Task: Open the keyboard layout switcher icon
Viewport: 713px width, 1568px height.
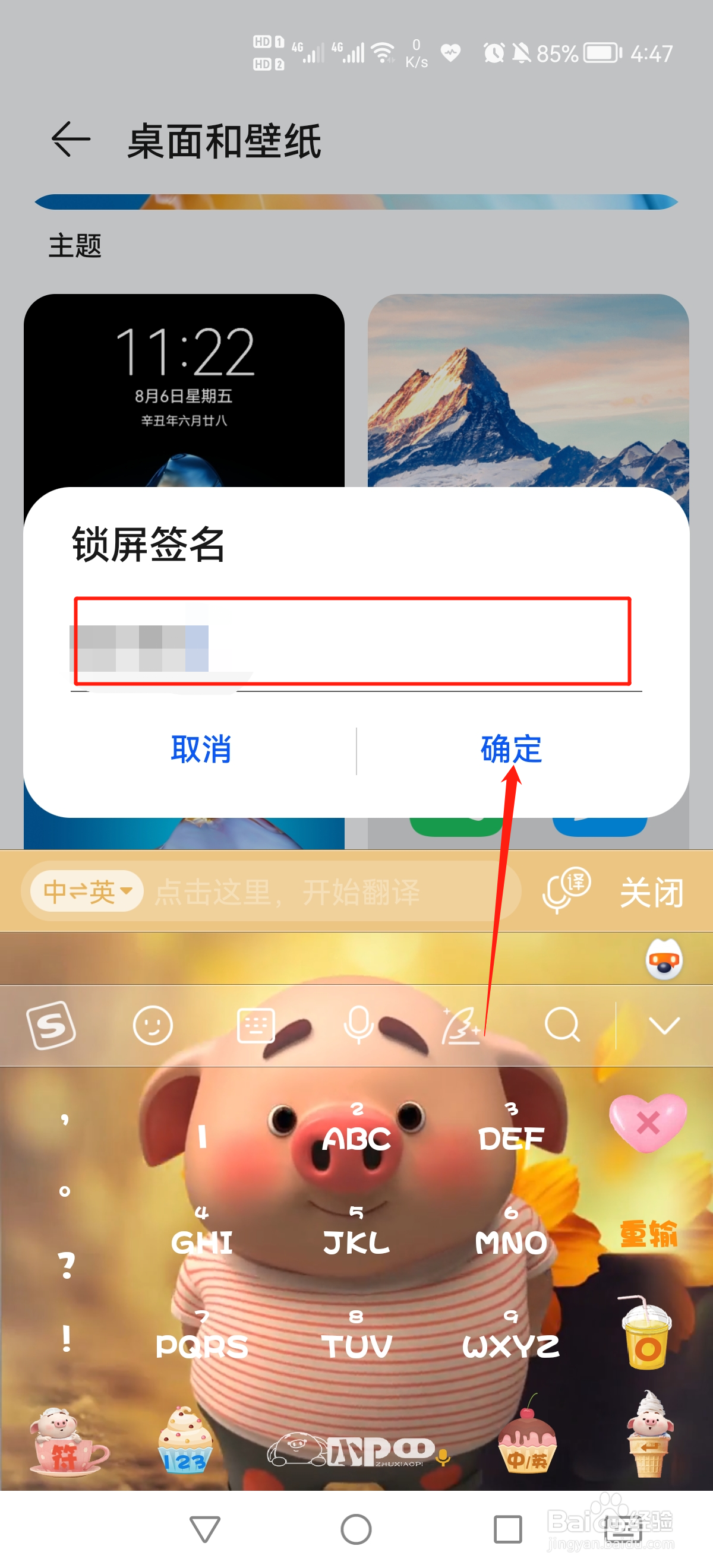Action: point(255,1025)
